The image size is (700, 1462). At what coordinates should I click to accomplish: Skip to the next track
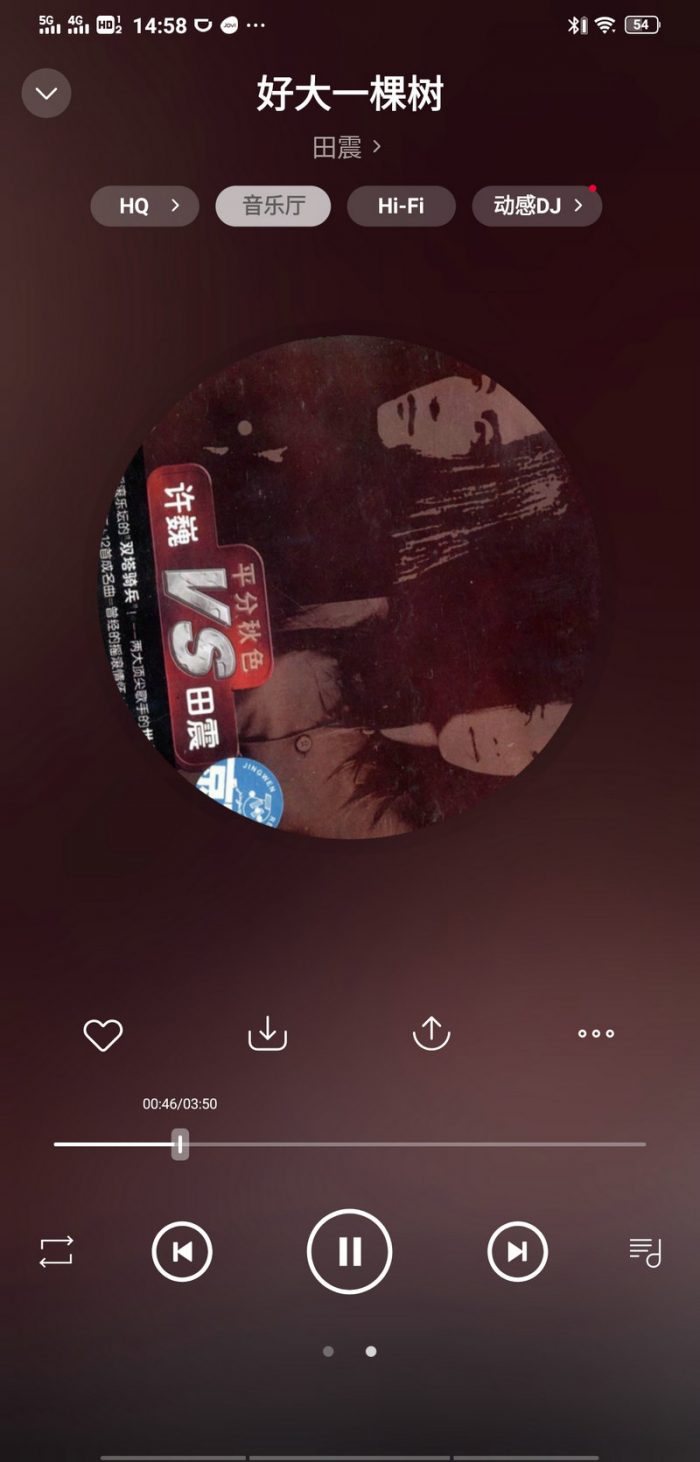pos(517,1252)
